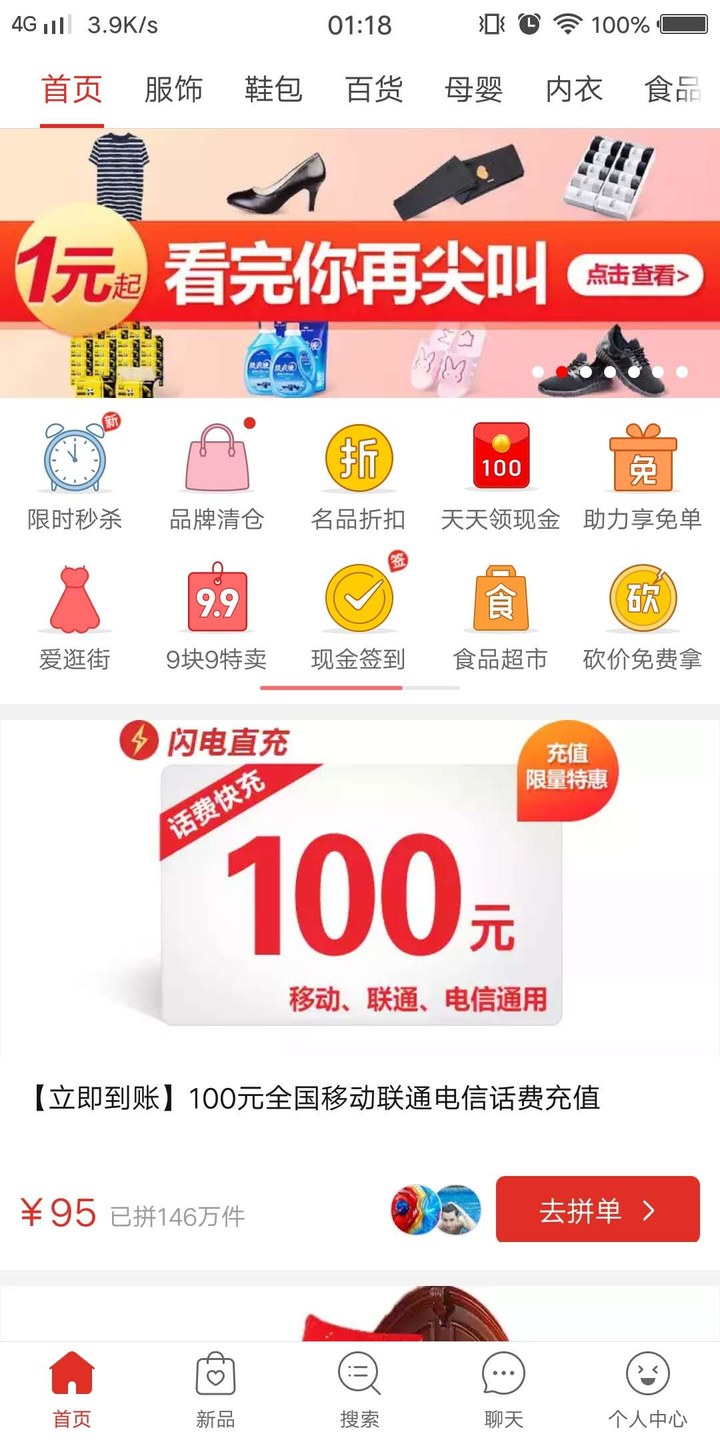Open the 搜索 bottom tab
The height and width of the screenshot is (1440, 720).
359,1390
